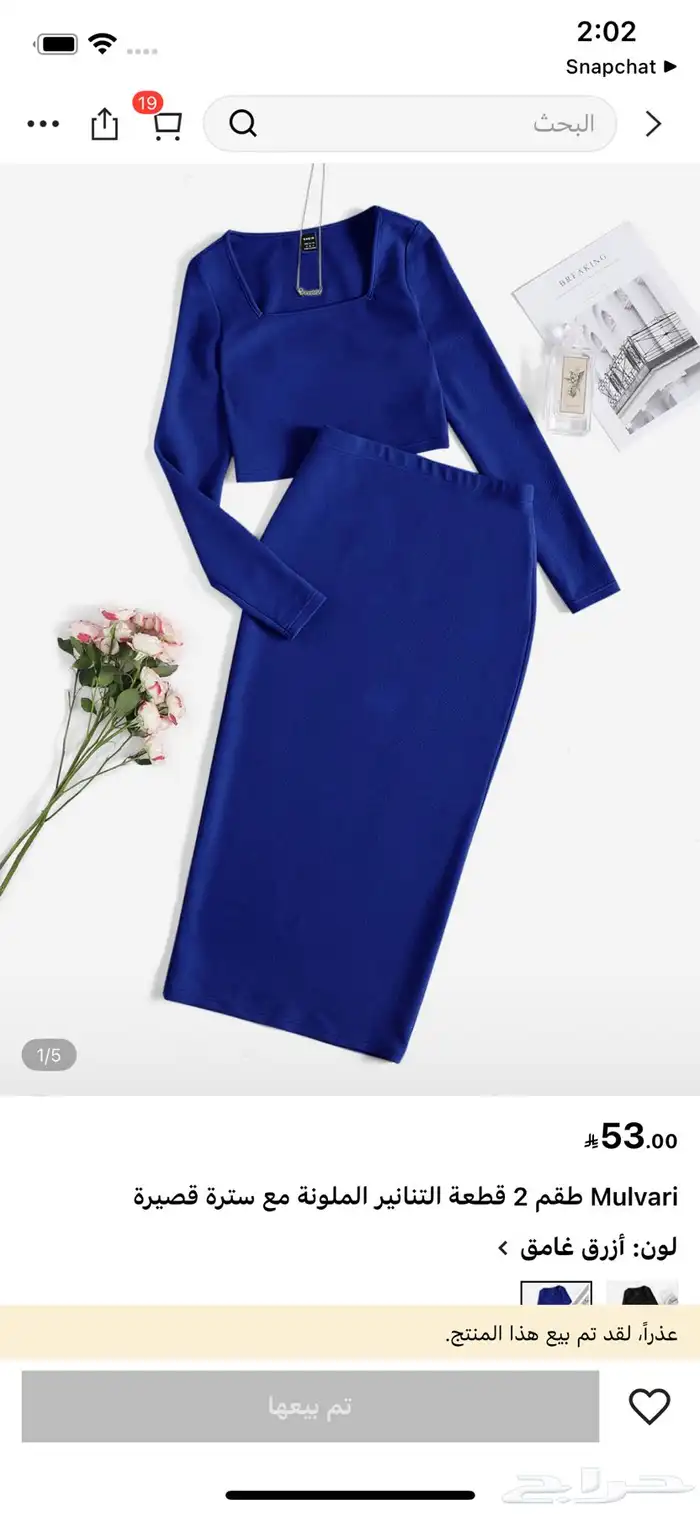Open the three-dot overflow menu
The image size is (700, 1514).
tap(43, 124)
